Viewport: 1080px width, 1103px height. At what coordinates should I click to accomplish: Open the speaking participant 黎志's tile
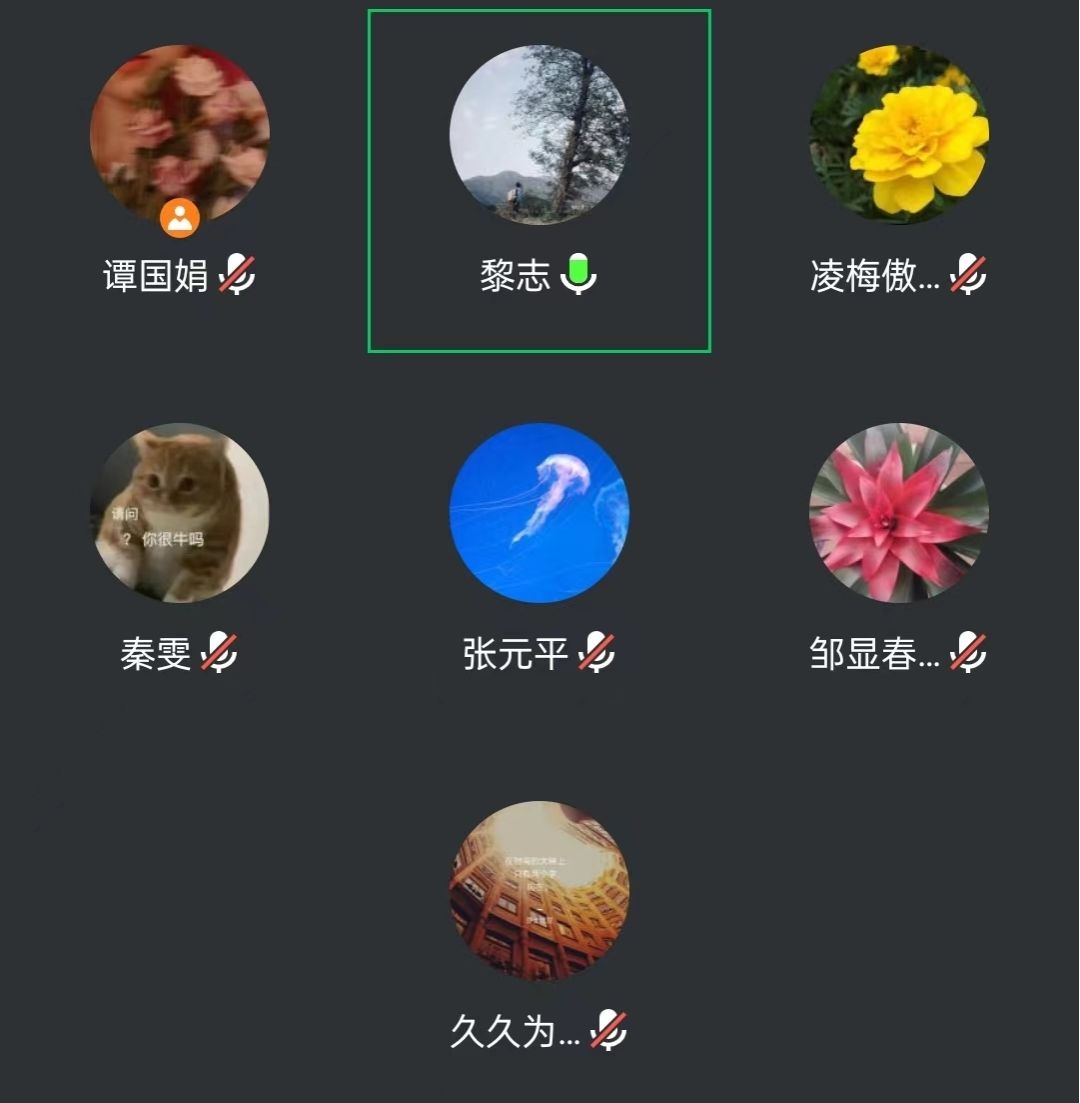click(539, 135)
